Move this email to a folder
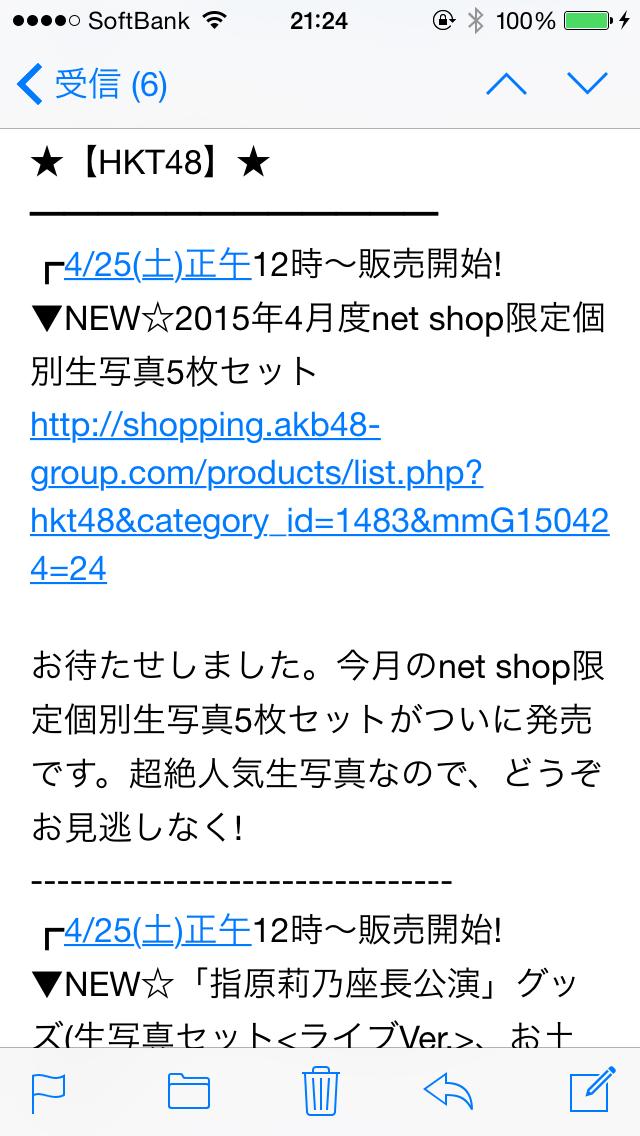Image resolution: width=640 pixels, height=1136 pixels. [x=188, y=1090]
